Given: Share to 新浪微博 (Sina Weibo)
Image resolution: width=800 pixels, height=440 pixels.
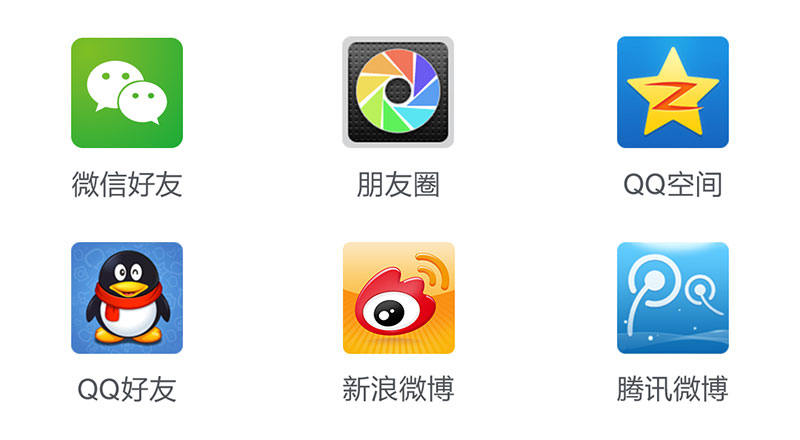Looking at the screenshot, I should pyautogui.click(x=398, y=298).
